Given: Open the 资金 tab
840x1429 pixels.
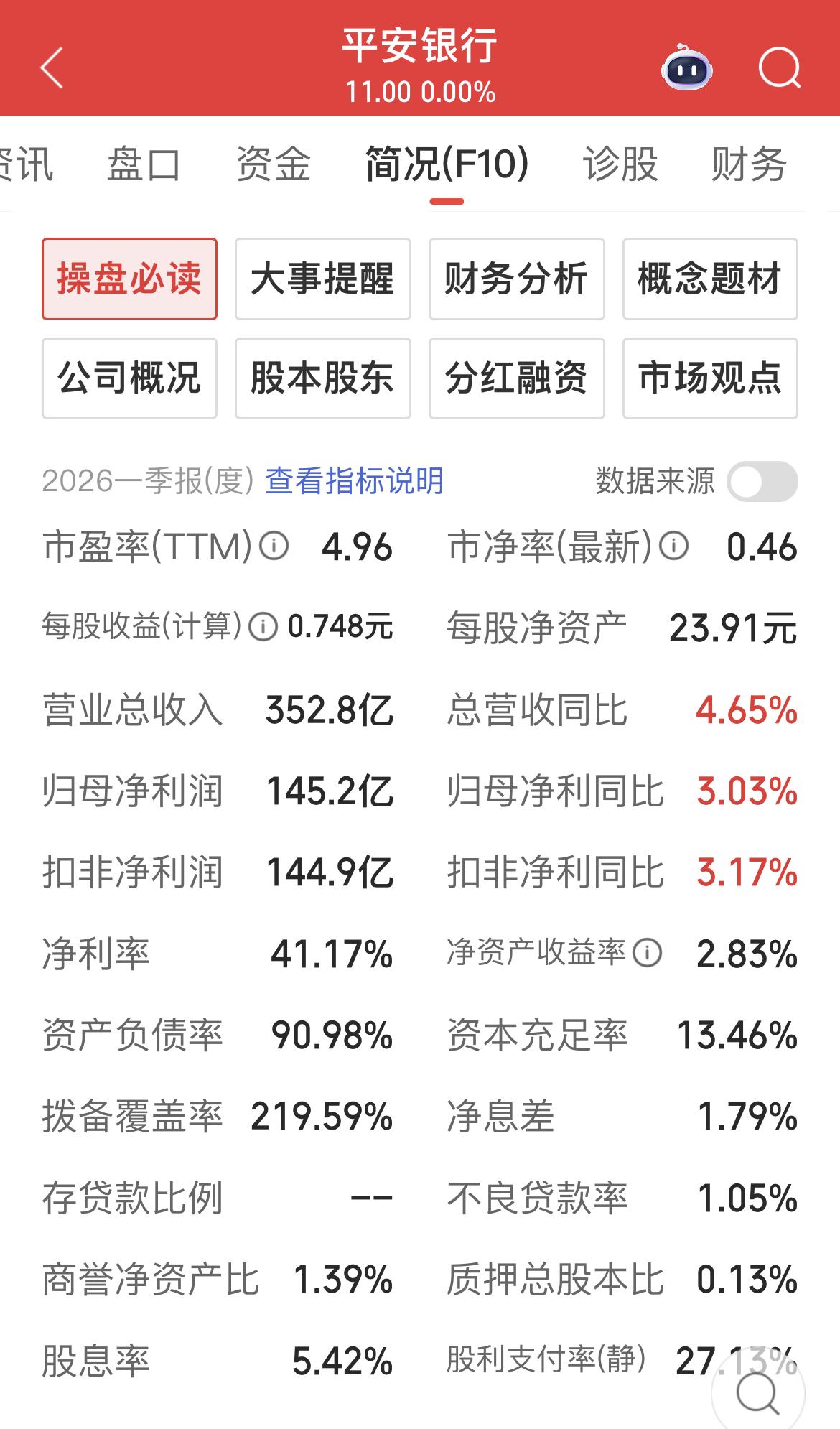Looking at the screenshot, I should click(x=273, y=164).
